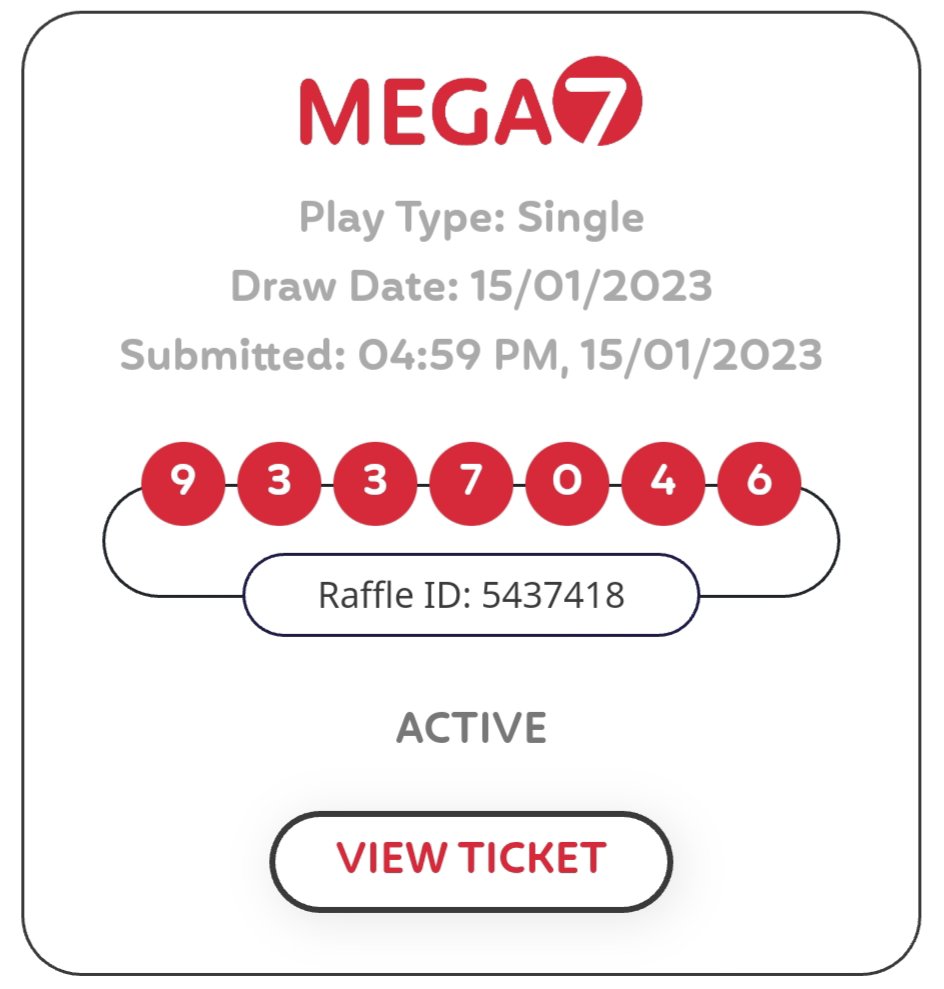The height and width of the screenshot is (989, 944).
Task: Open the View Ticket button
Action: (x=471, y=860)
